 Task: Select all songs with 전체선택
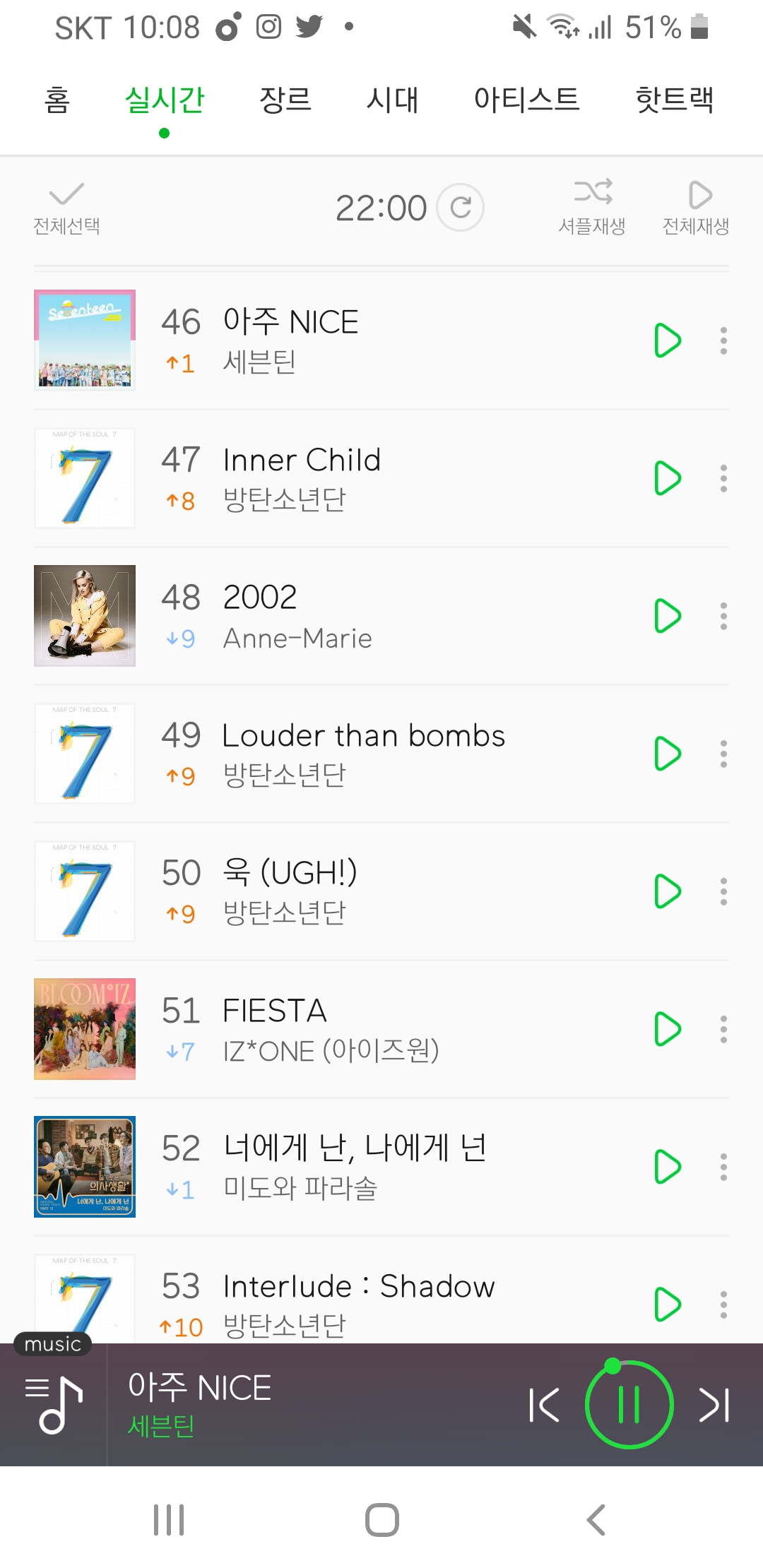(x=66, y=208)
